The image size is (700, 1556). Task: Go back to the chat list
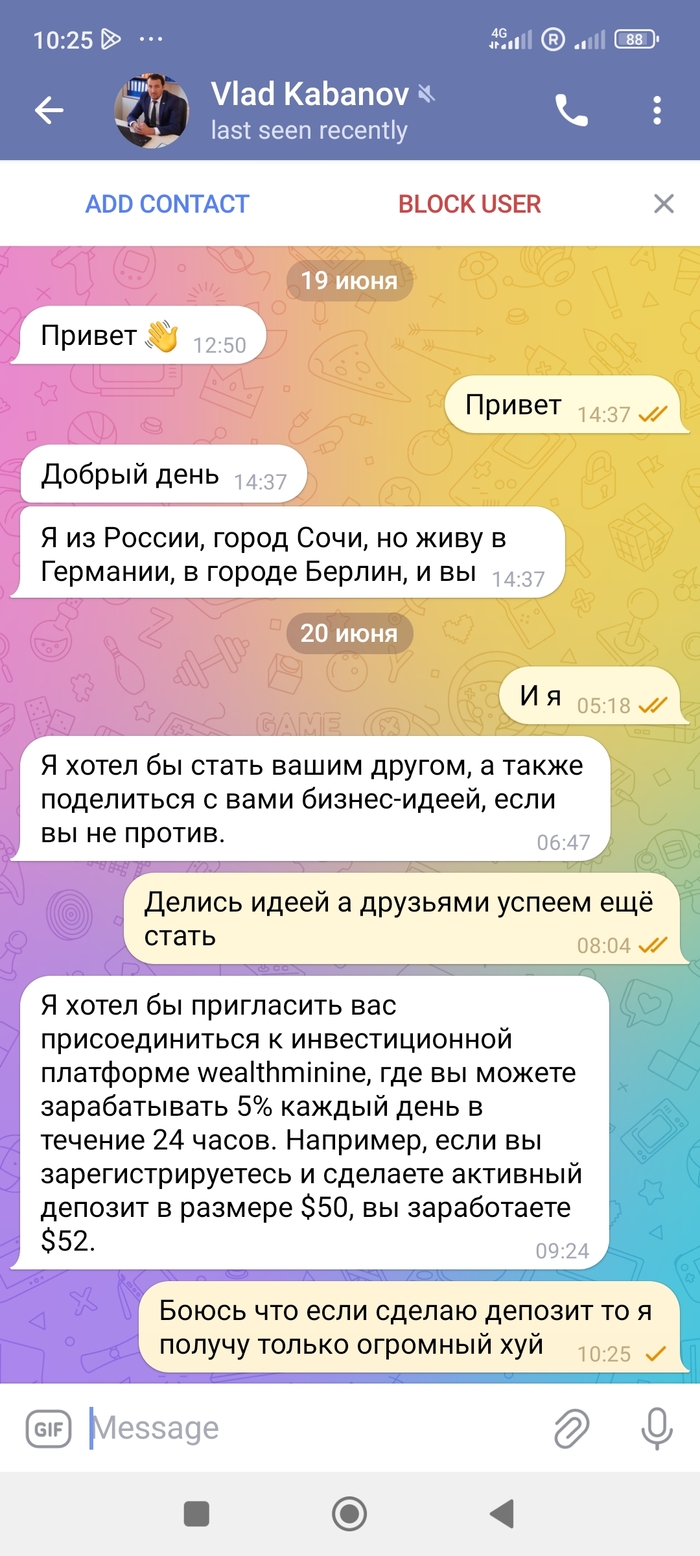coord(49,110)
